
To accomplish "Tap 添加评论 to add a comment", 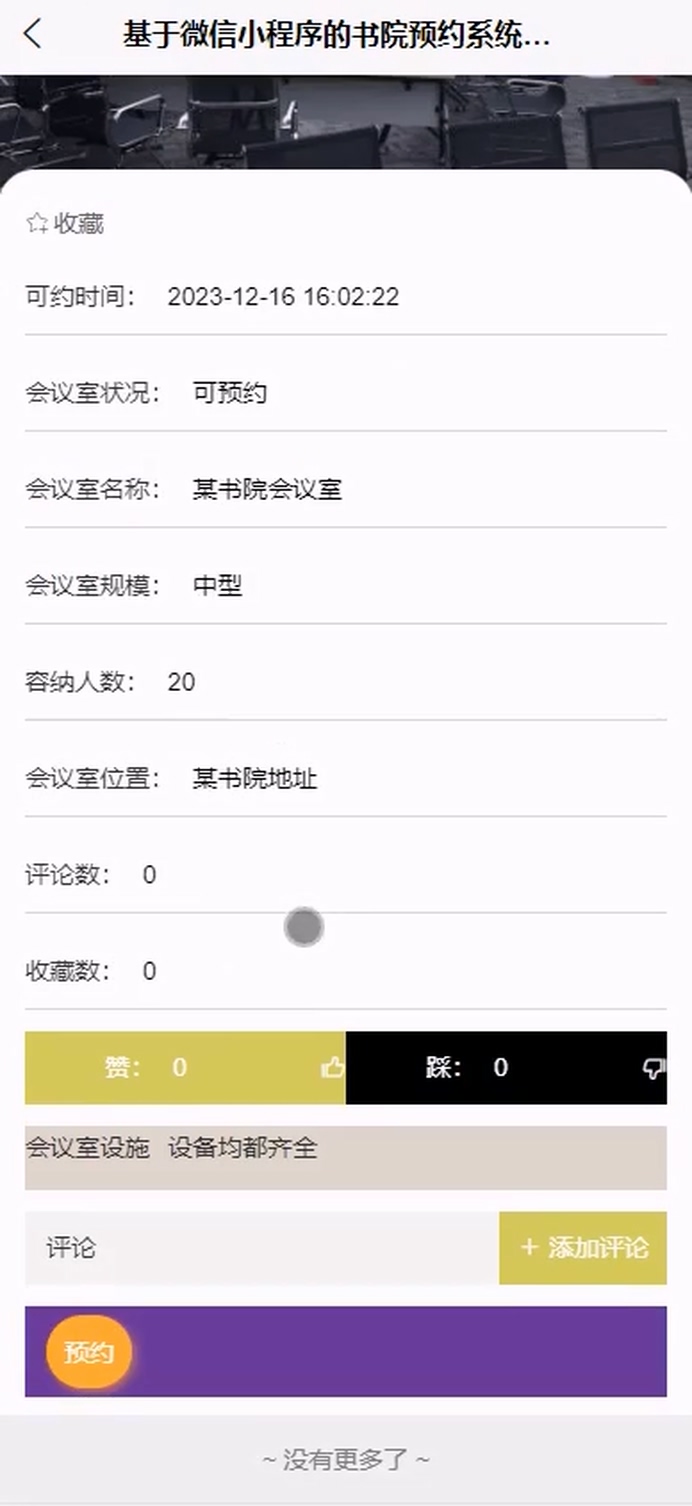I will 583,1248.
